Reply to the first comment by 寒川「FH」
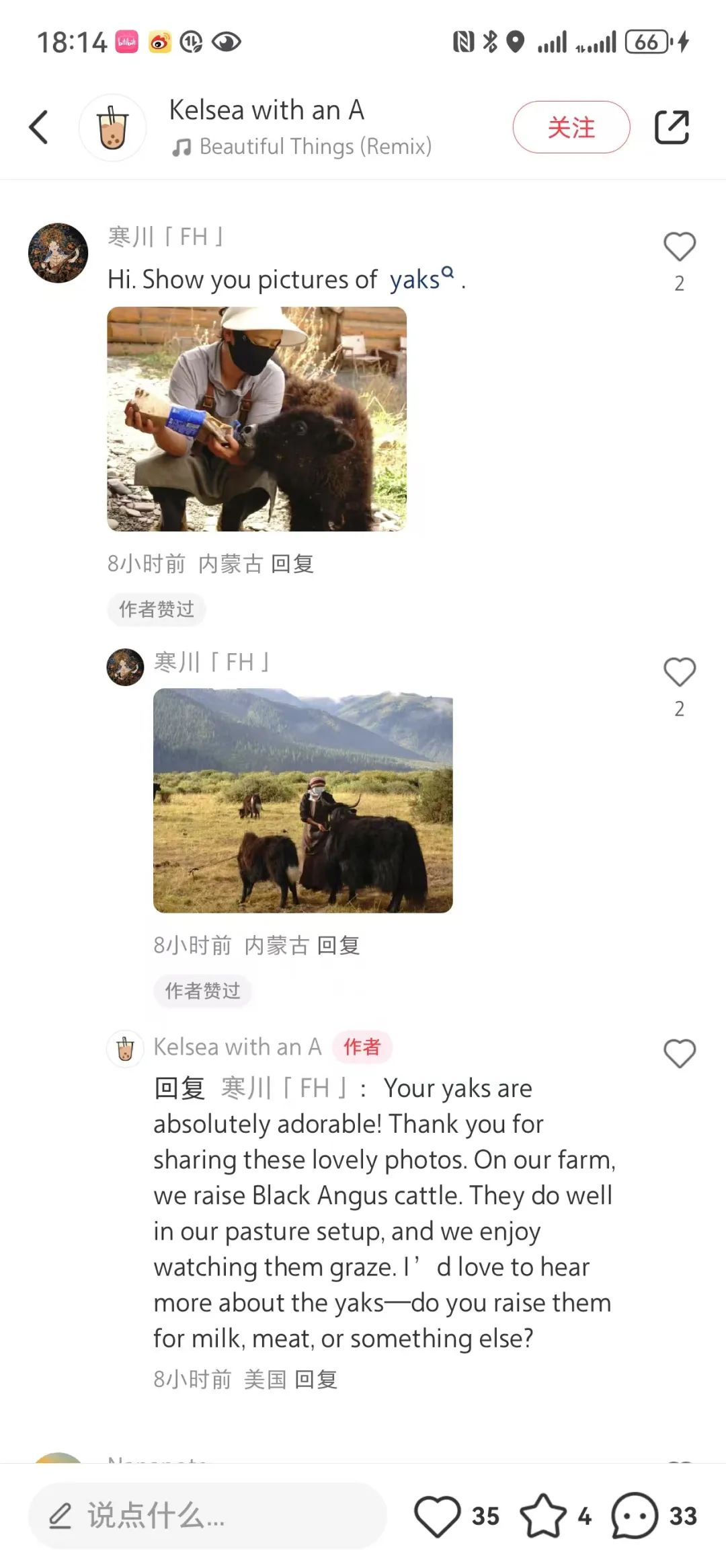This screenshot has height=1568, width=726. (292, 564)
